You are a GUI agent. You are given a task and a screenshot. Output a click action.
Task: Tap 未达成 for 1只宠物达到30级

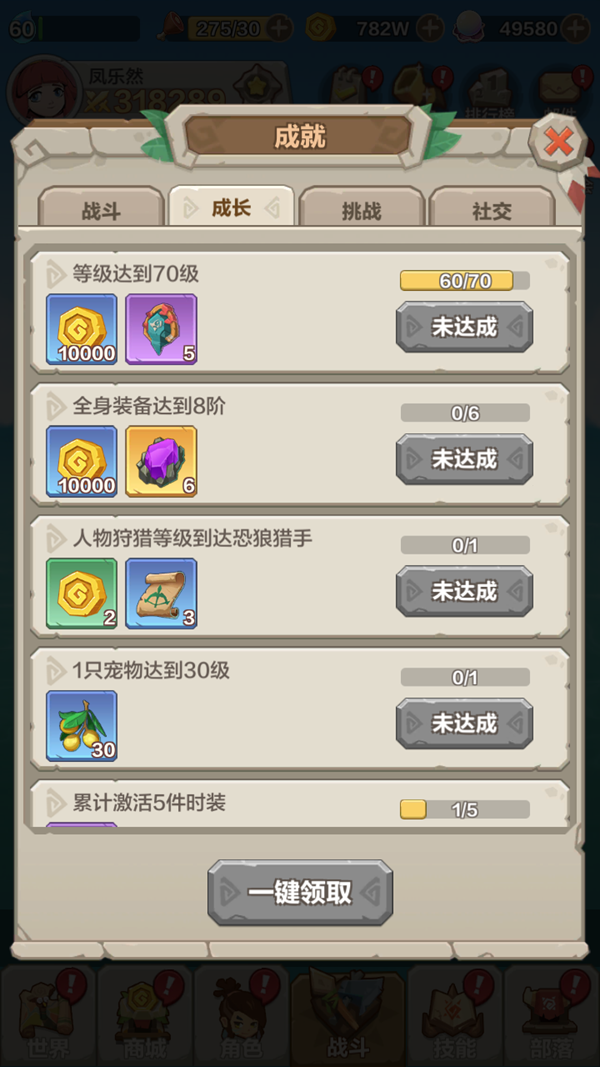[x=464, y=723]
